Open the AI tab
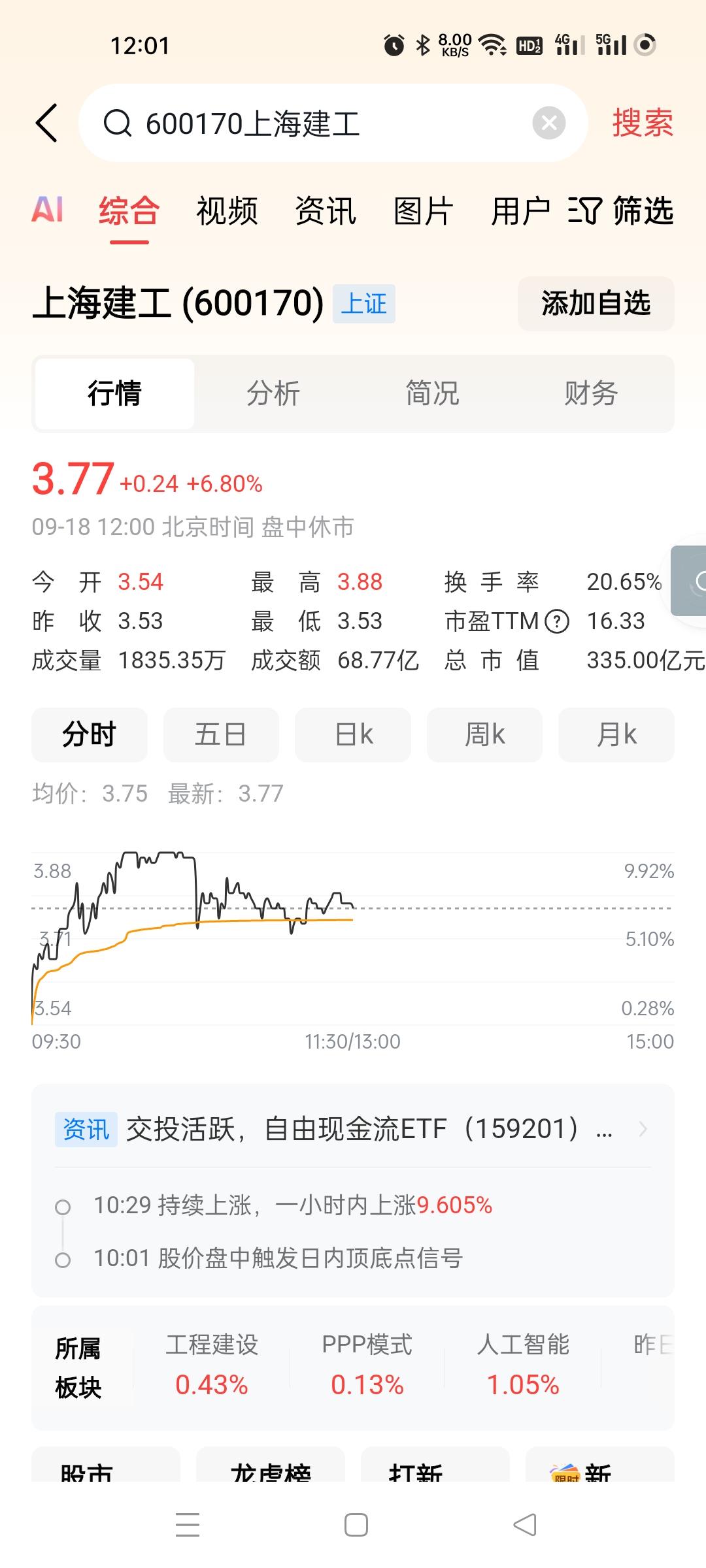The image size is (706, 1568). 48,210
